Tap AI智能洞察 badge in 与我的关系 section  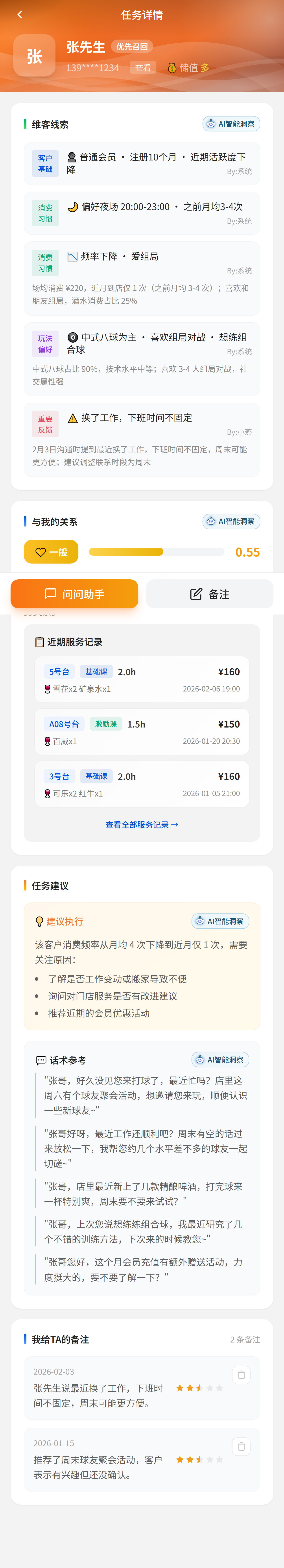(x=232, y=522)
